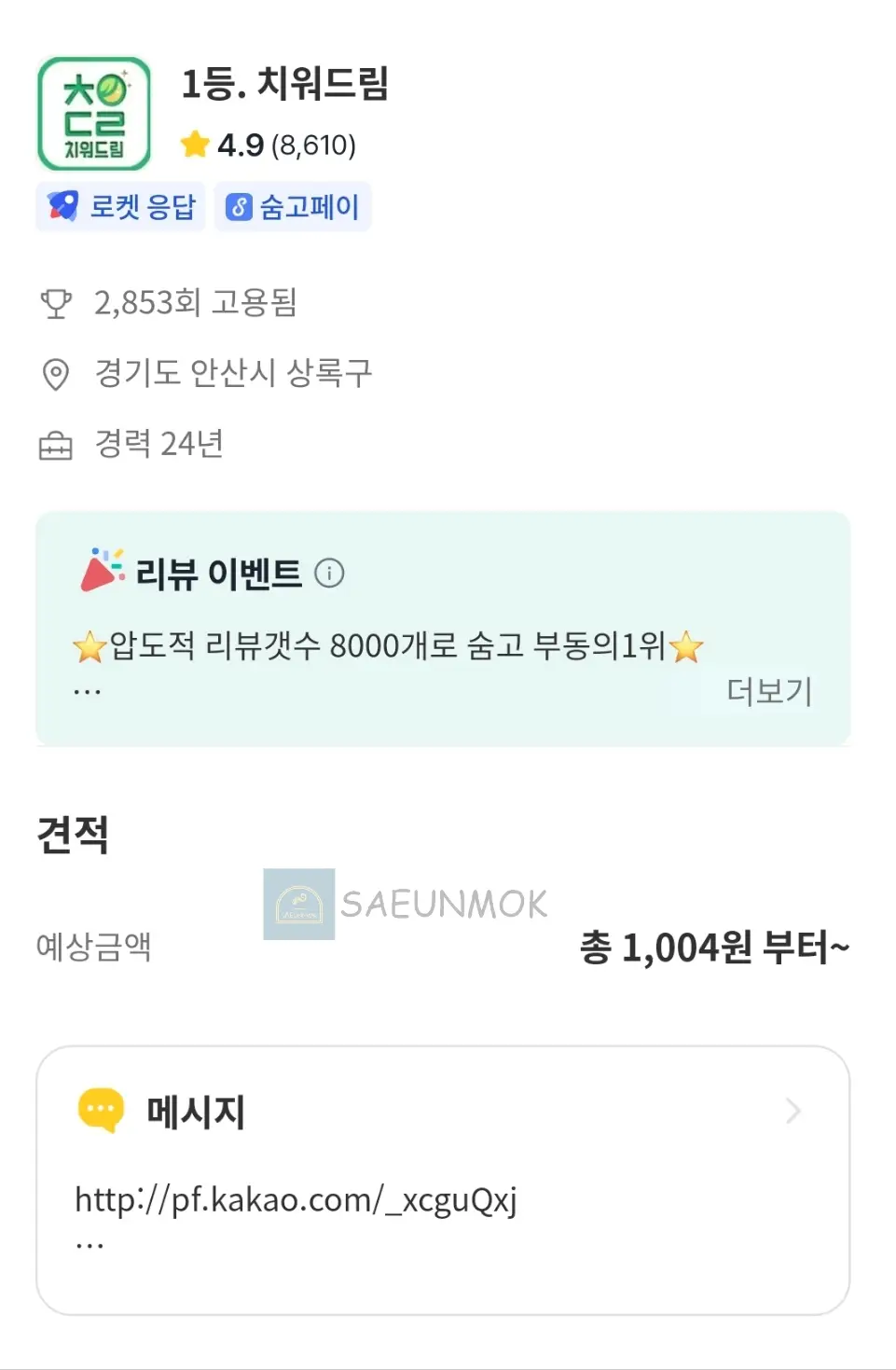This screenshot has height=1370, width=896.
Task: Expand the review event text via 더보기
Action: coord(769,691)
